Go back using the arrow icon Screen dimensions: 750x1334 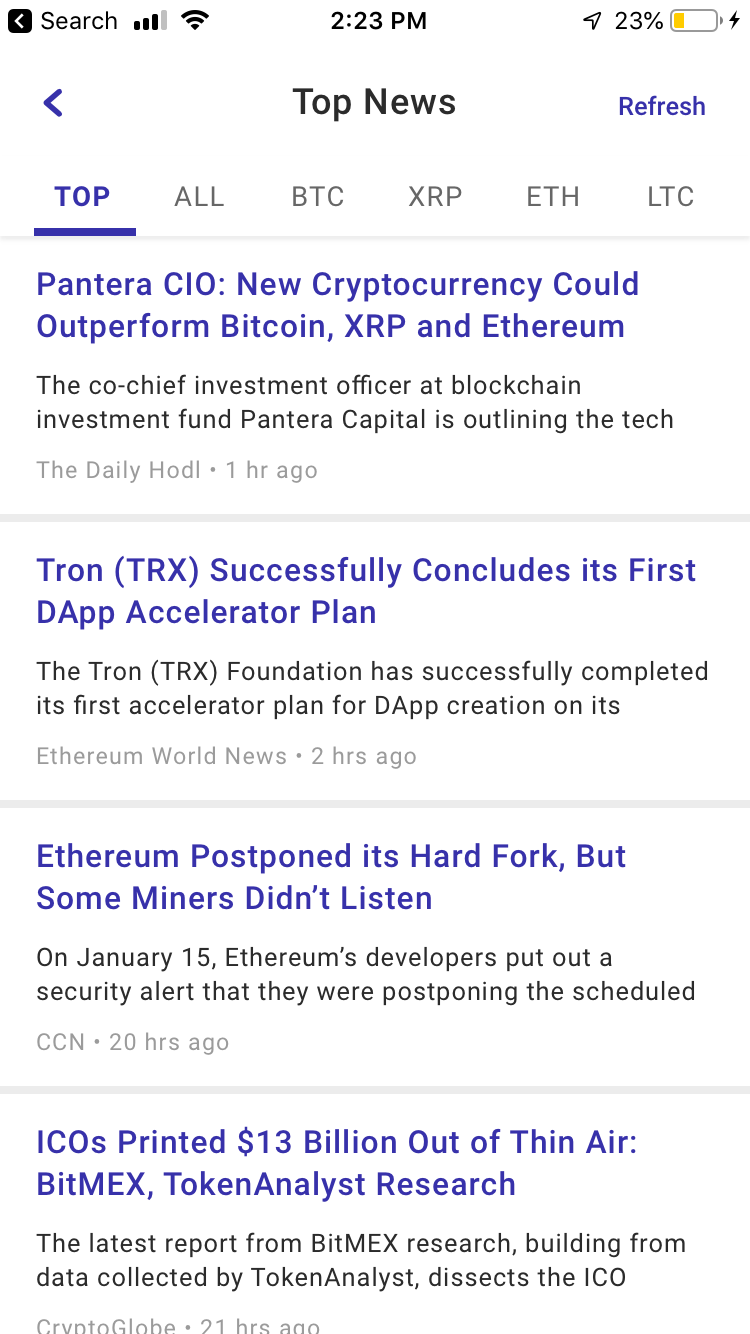[x=54, y=103]
